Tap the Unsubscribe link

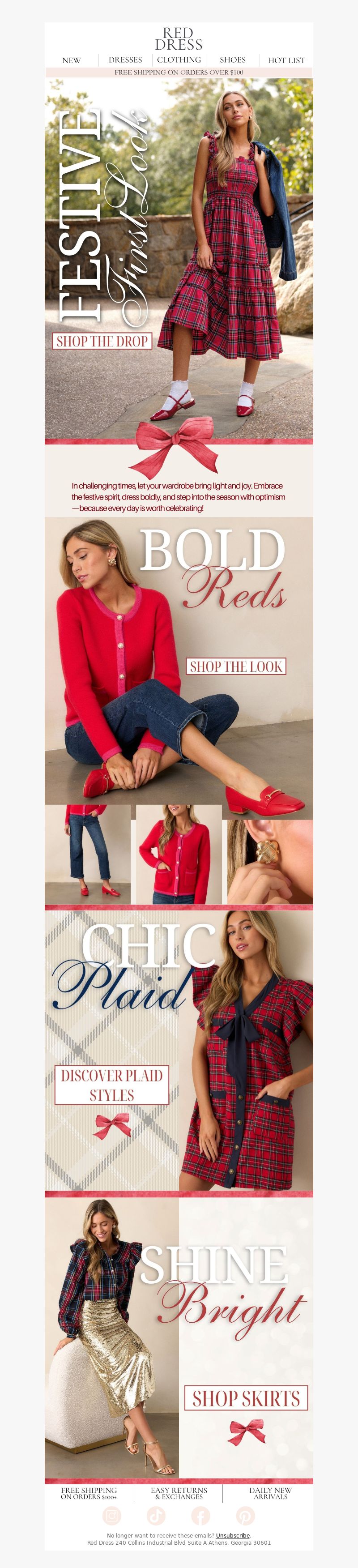[x=233, y=1536]
